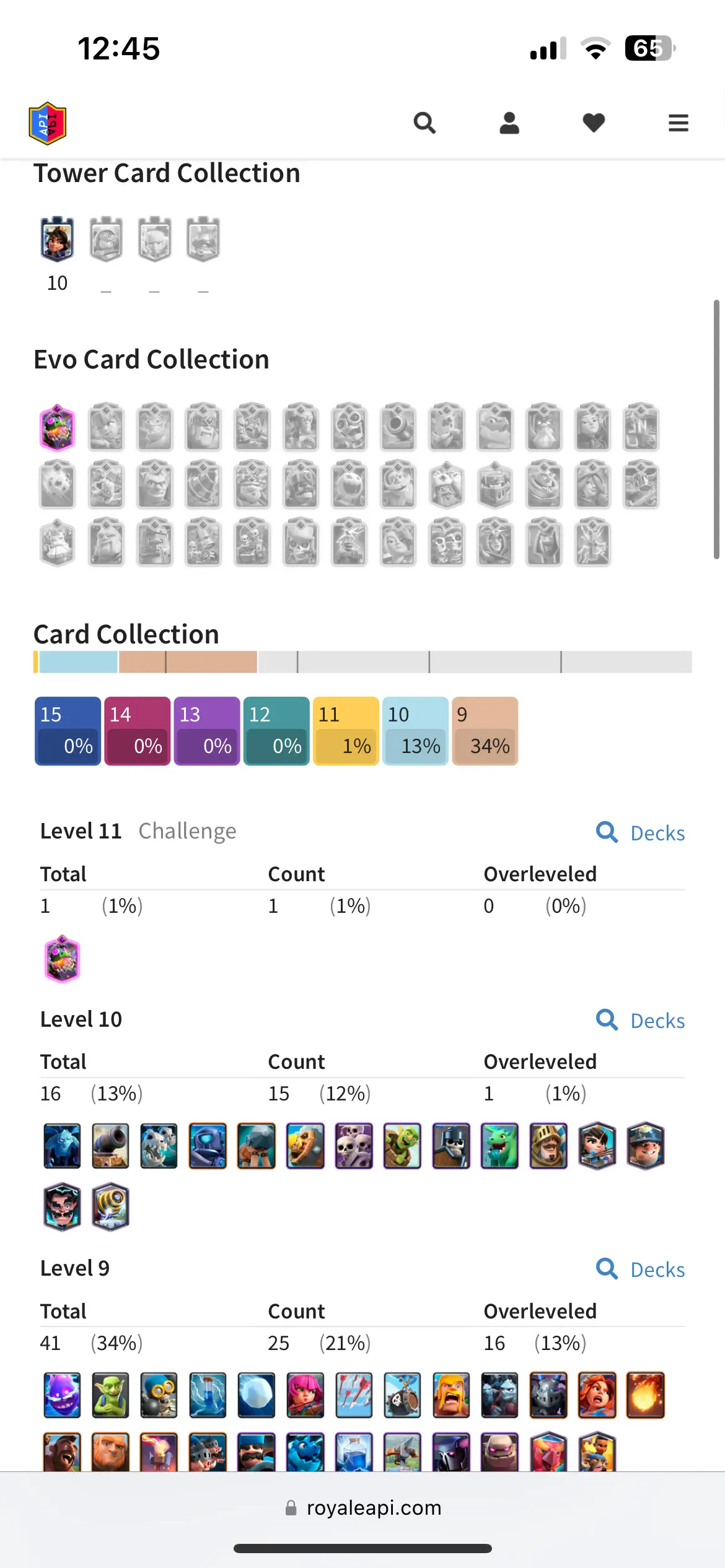725x1568 pixels.
Task: Select the level 12 filter box
Action: pos(276,731)
